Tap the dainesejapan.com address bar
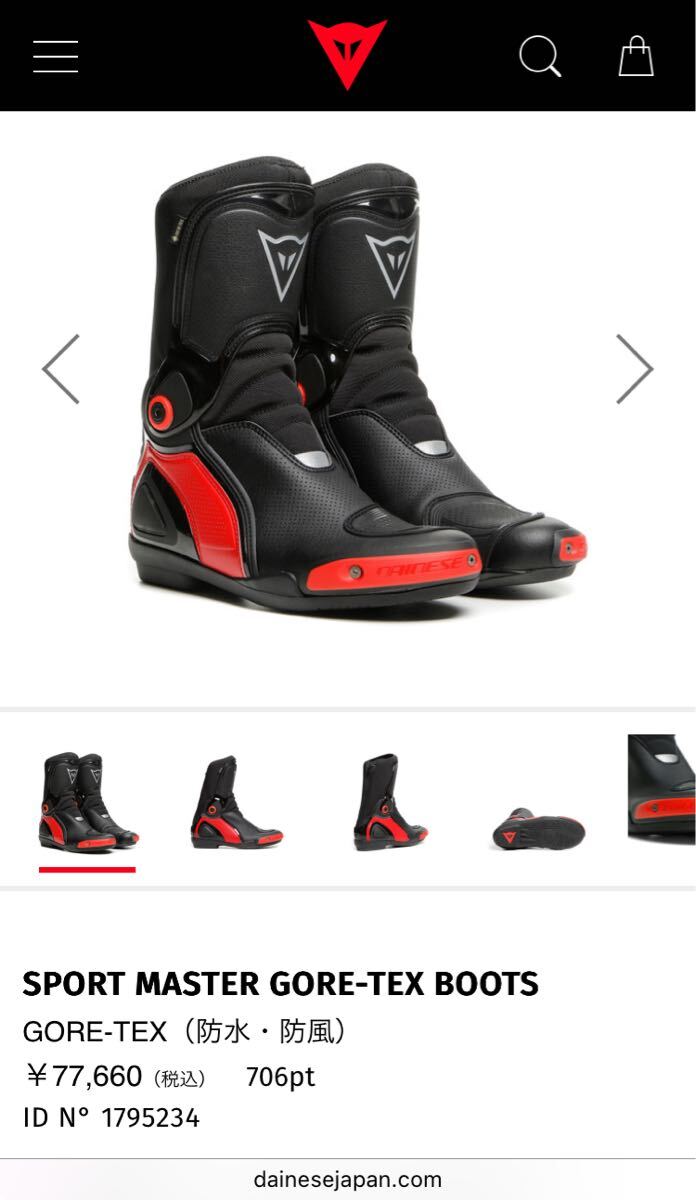696x1200 pixels. coord(348,1180)
